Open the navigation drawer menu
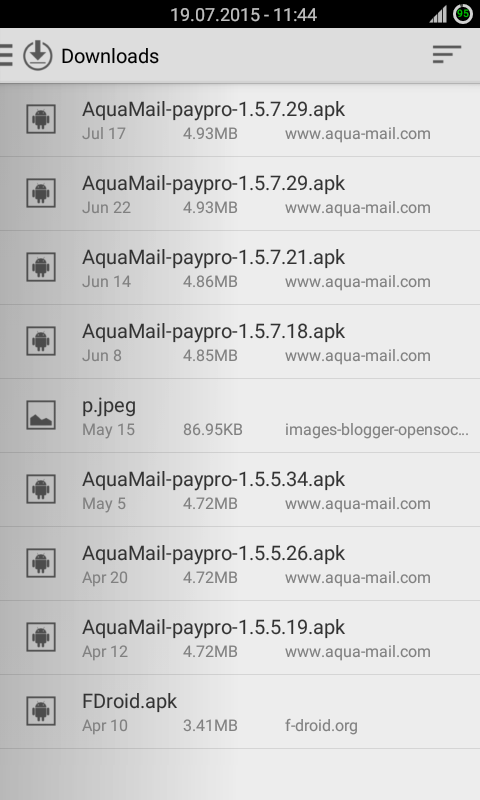The width and height of the screenshot is (480, 800). click(7, 56)
